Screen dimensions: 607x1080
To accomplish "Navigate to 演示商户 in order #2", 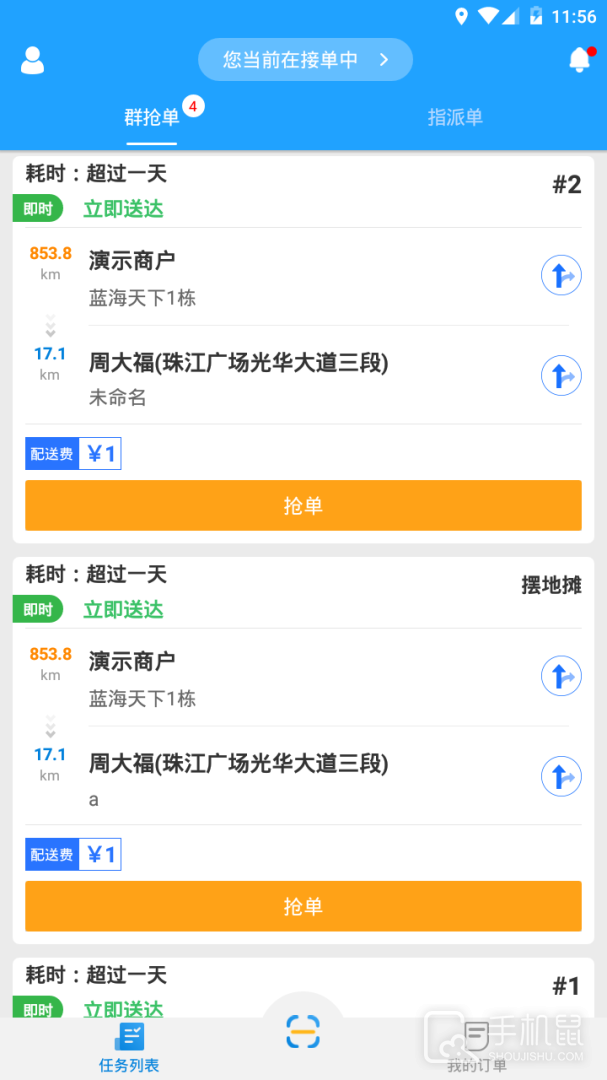I will coord(561,275).
